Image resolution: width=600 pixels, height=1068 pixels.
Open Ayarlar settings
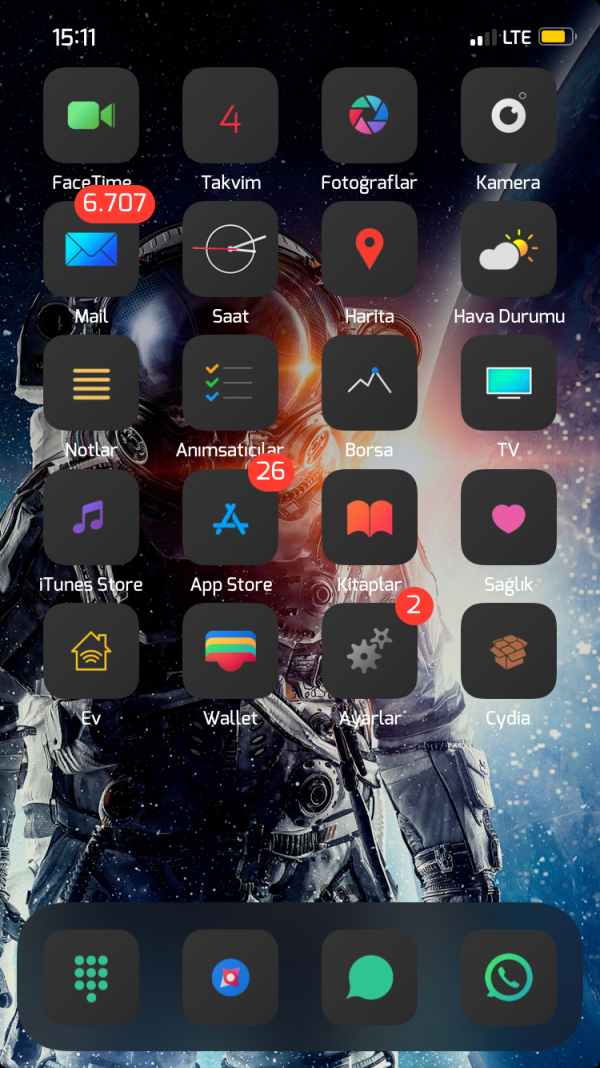pos(369,651)
